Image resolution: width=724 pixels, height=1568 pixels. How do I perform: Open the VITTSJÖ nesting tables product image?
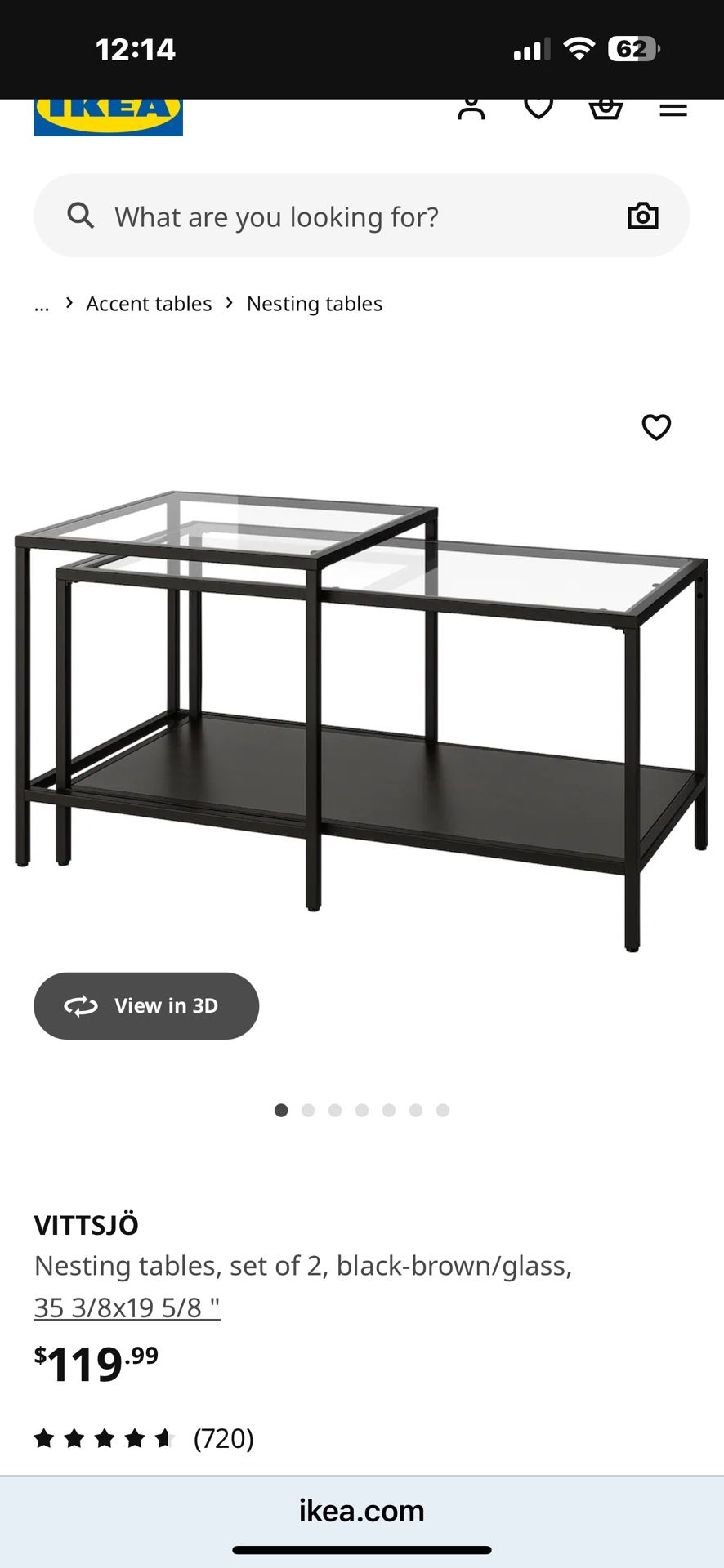tap(361, 719)
